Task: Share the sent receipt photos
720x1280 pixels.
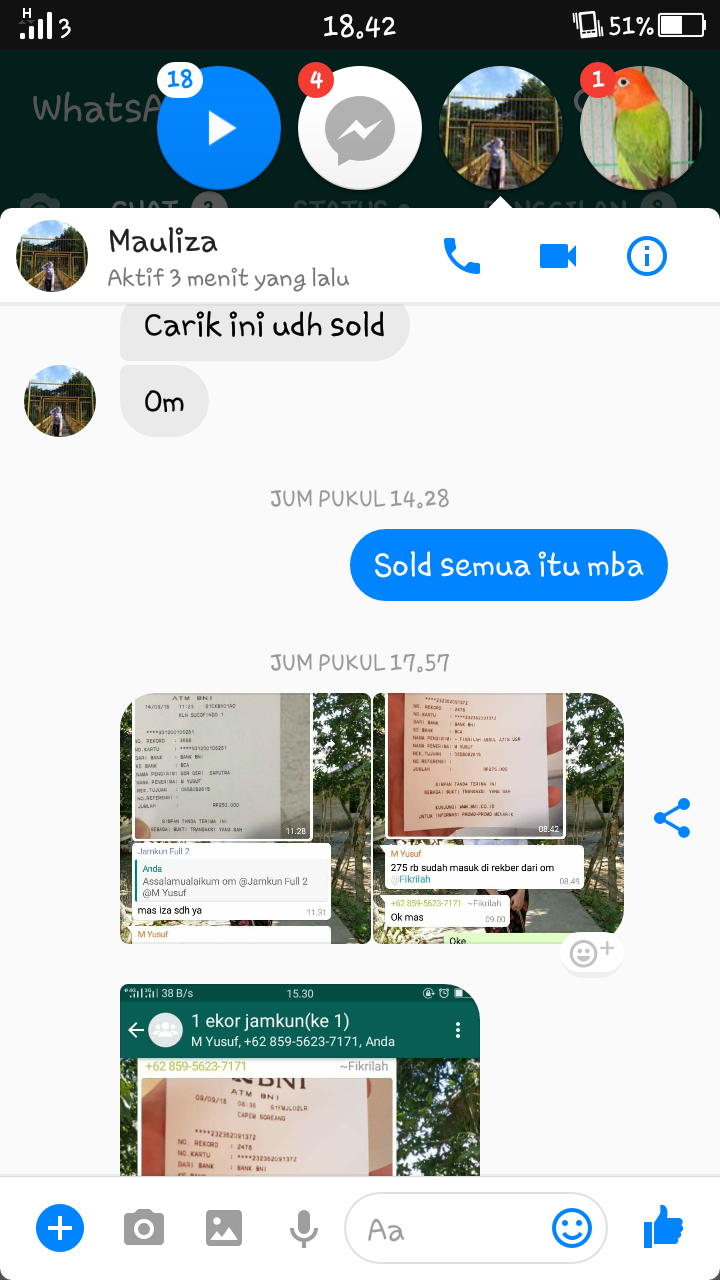Action: pos(672,818)
